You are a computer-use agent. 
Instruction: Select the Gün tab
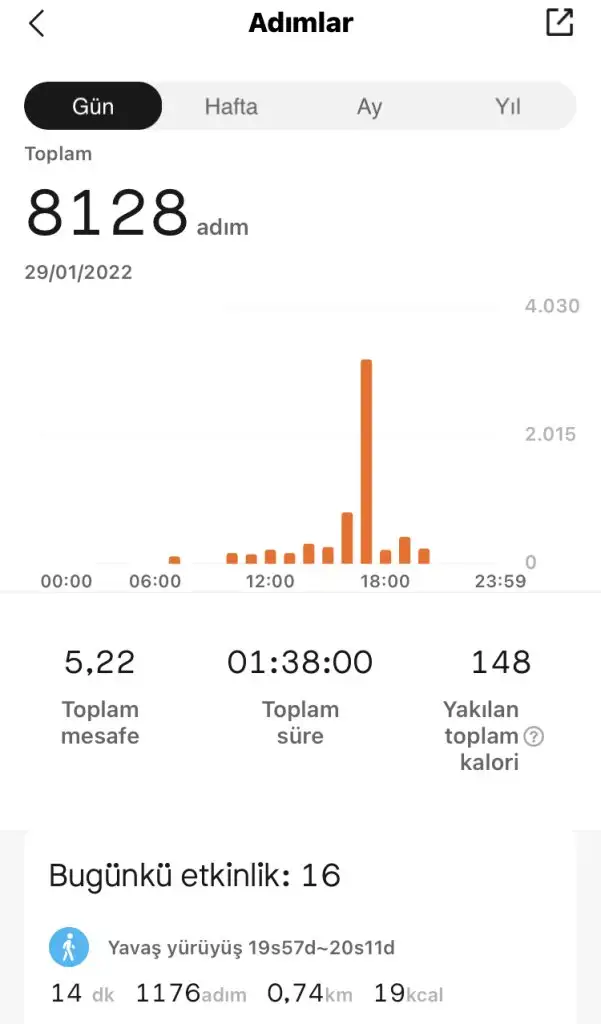tap(93, 106)
